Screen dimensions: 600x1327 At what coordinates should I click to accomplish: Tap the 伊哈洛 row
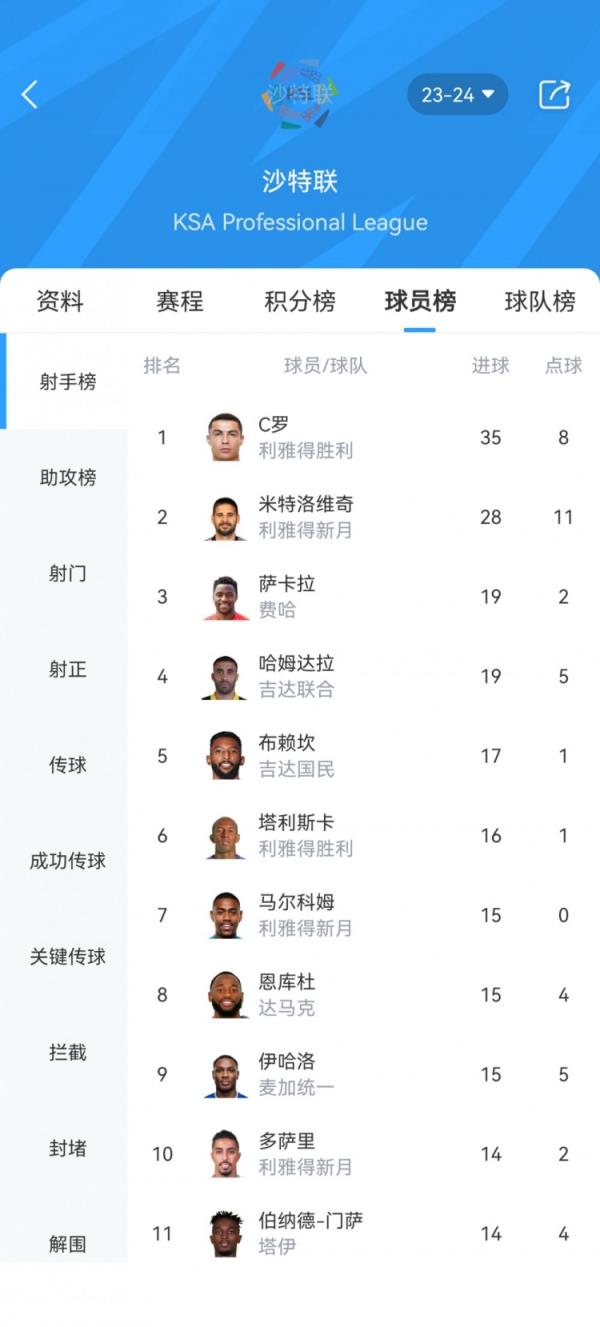coord(364,1074)
